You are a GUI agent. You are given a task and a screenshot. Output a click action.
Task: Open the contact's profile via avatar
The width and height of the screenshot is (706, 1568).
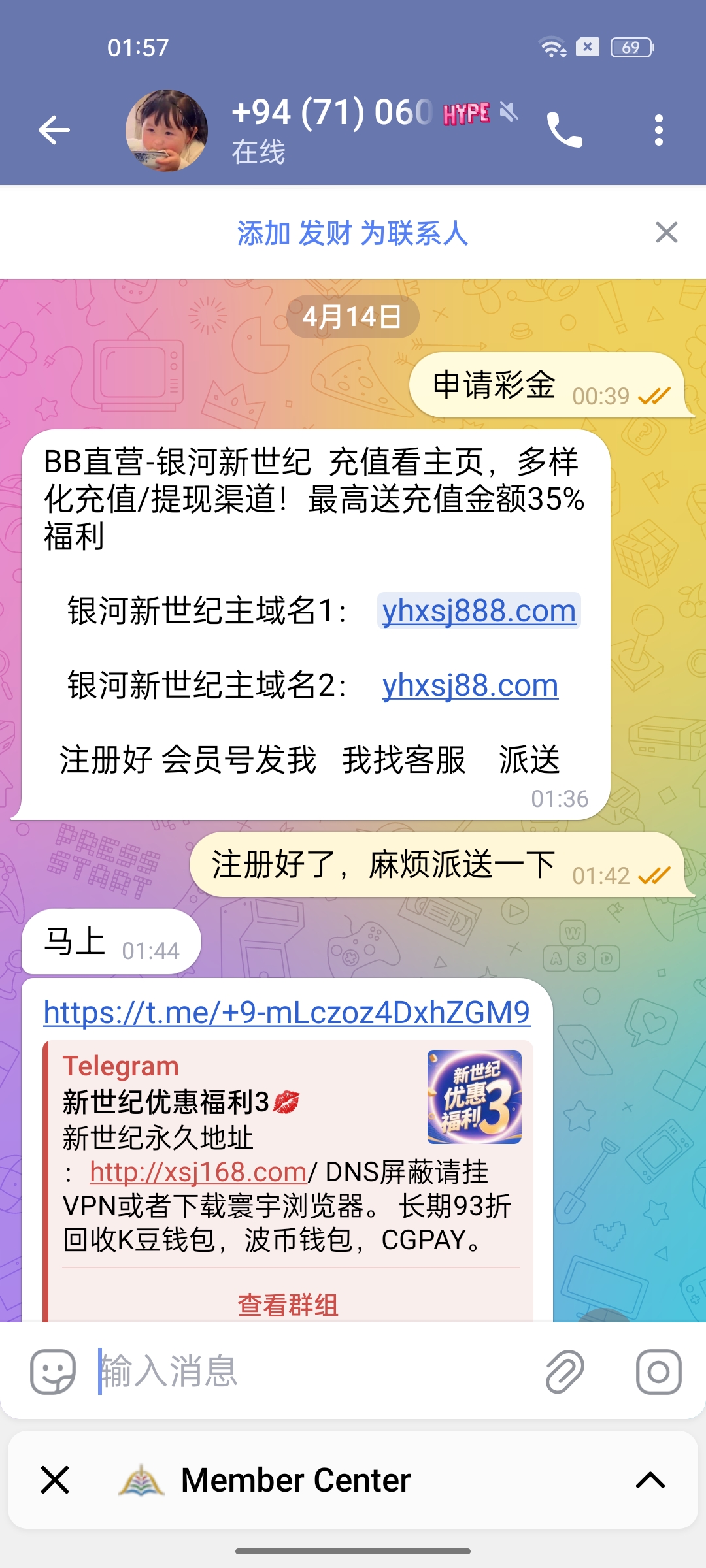167,131
